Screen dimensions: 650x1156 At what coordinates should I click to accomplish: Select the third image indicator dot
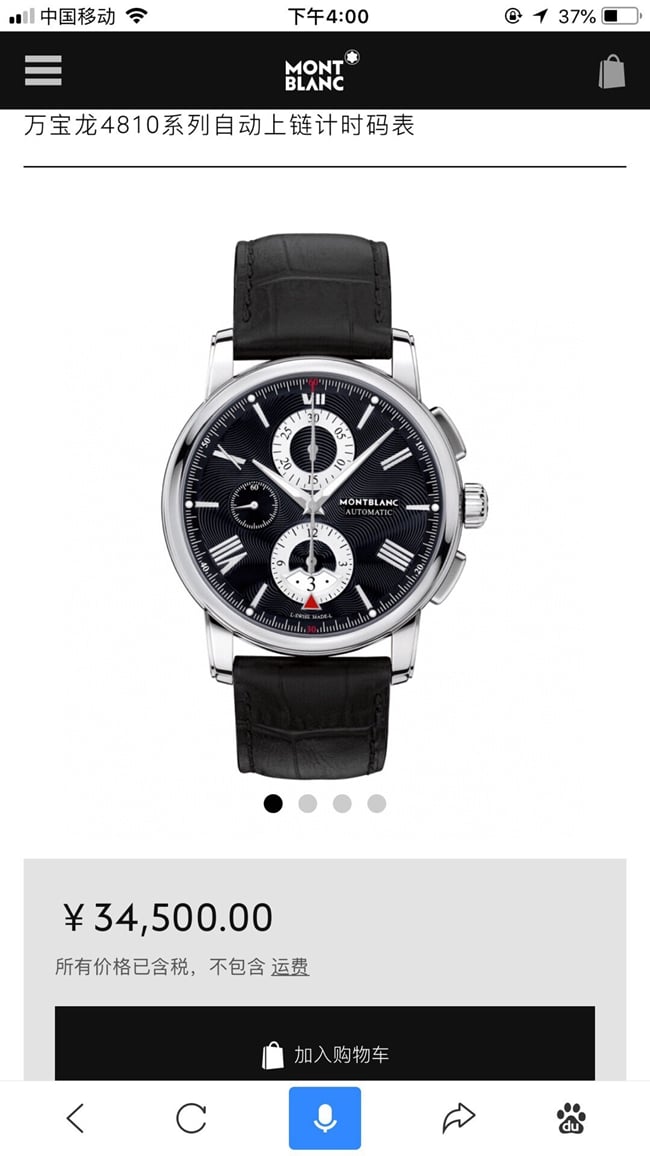[x=342, y=803]
